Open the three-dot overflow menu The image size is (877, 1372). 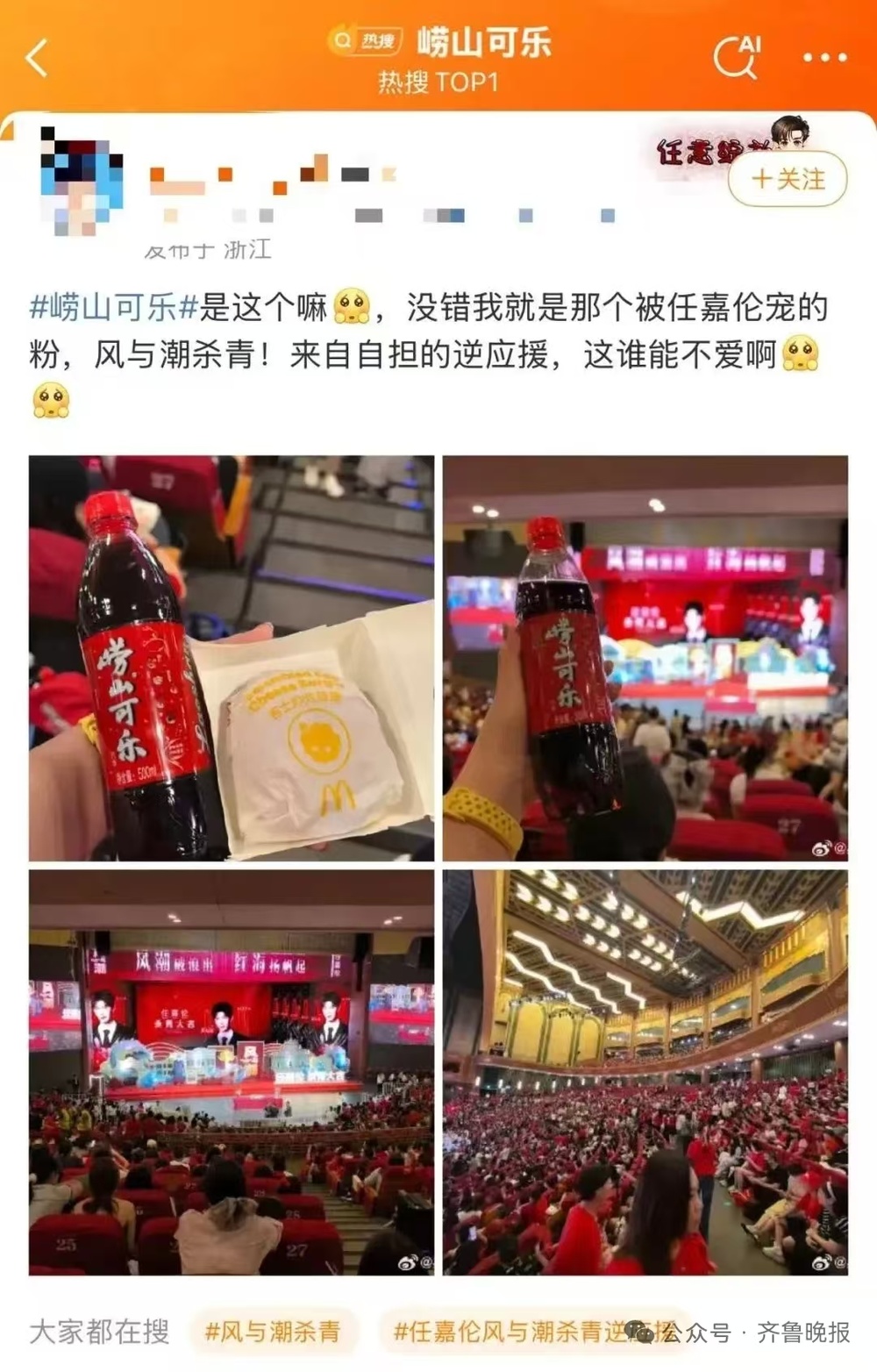coord(824,58)
